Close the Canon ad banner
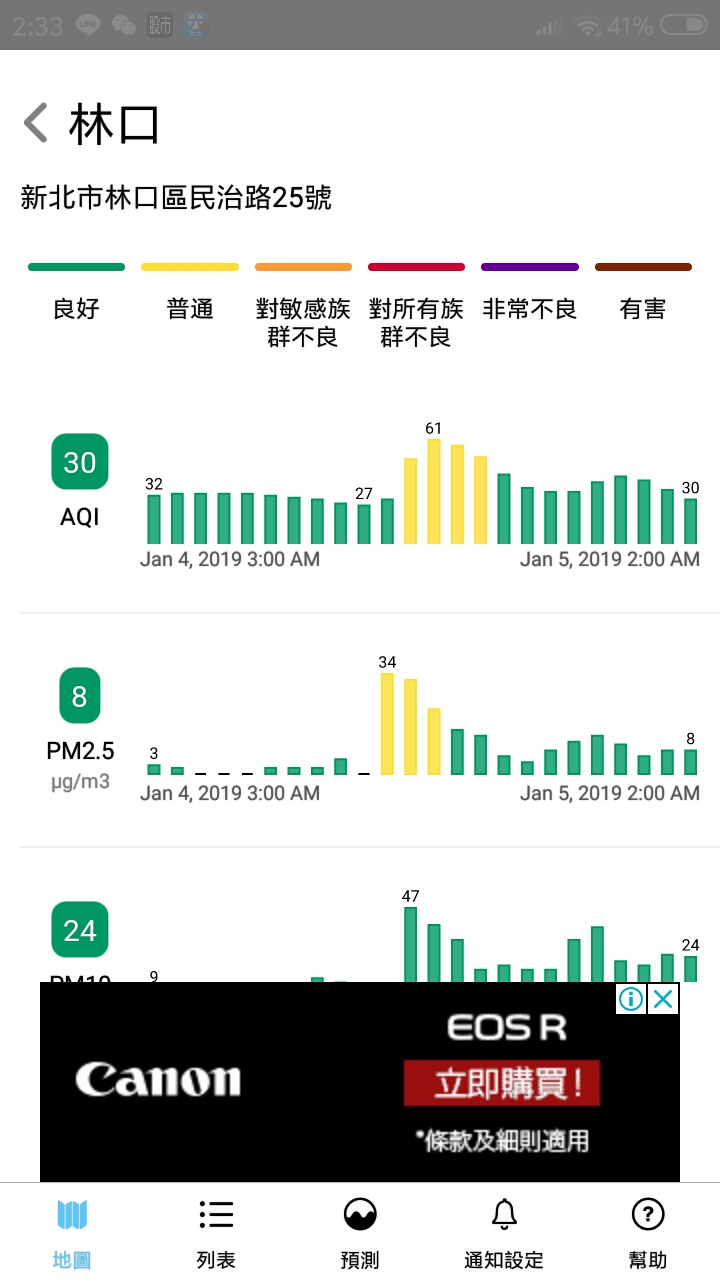This screenshot has height=1280, width=720. [x=663, y=999]
